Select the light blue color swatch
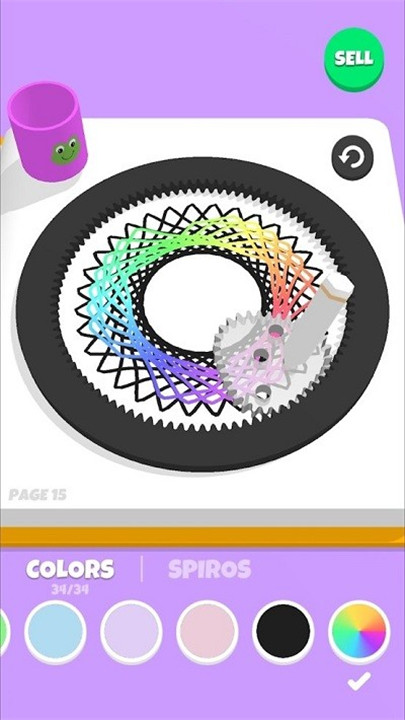 point(55,632)
